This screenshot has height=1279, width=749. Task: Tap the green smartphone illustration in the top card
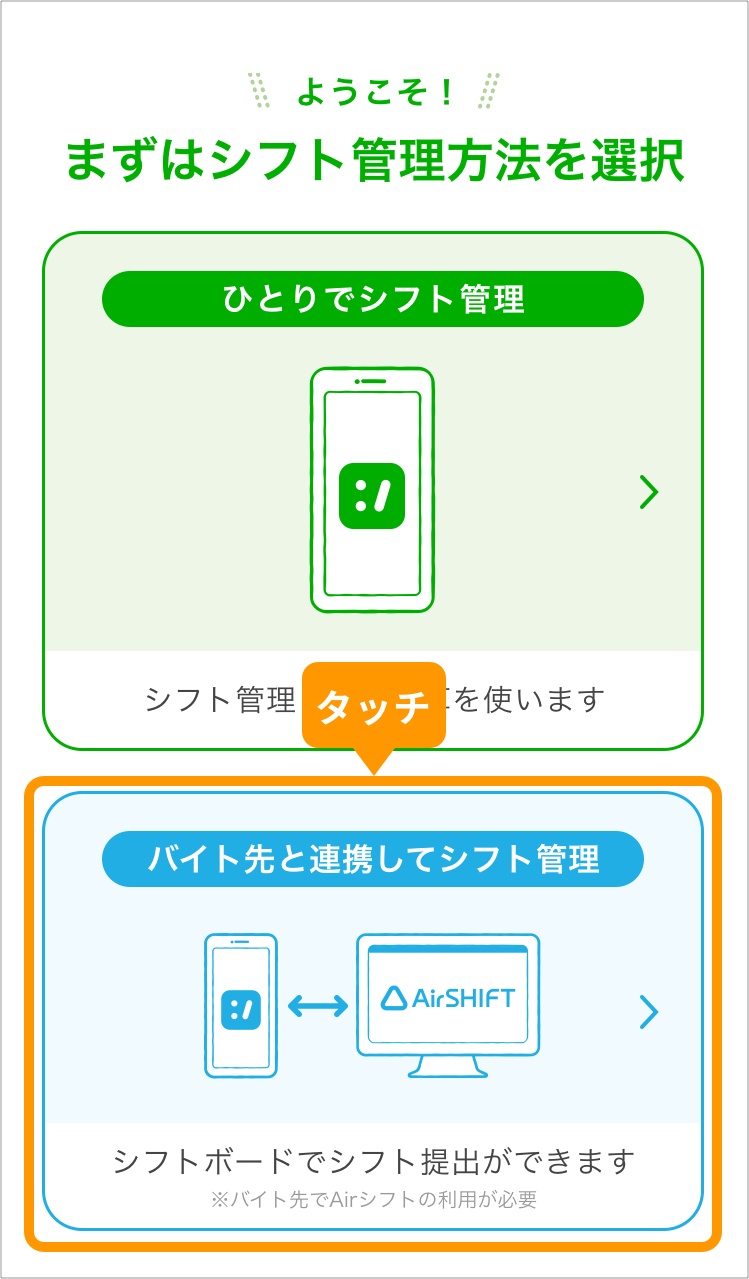click(x=374, y=490)
